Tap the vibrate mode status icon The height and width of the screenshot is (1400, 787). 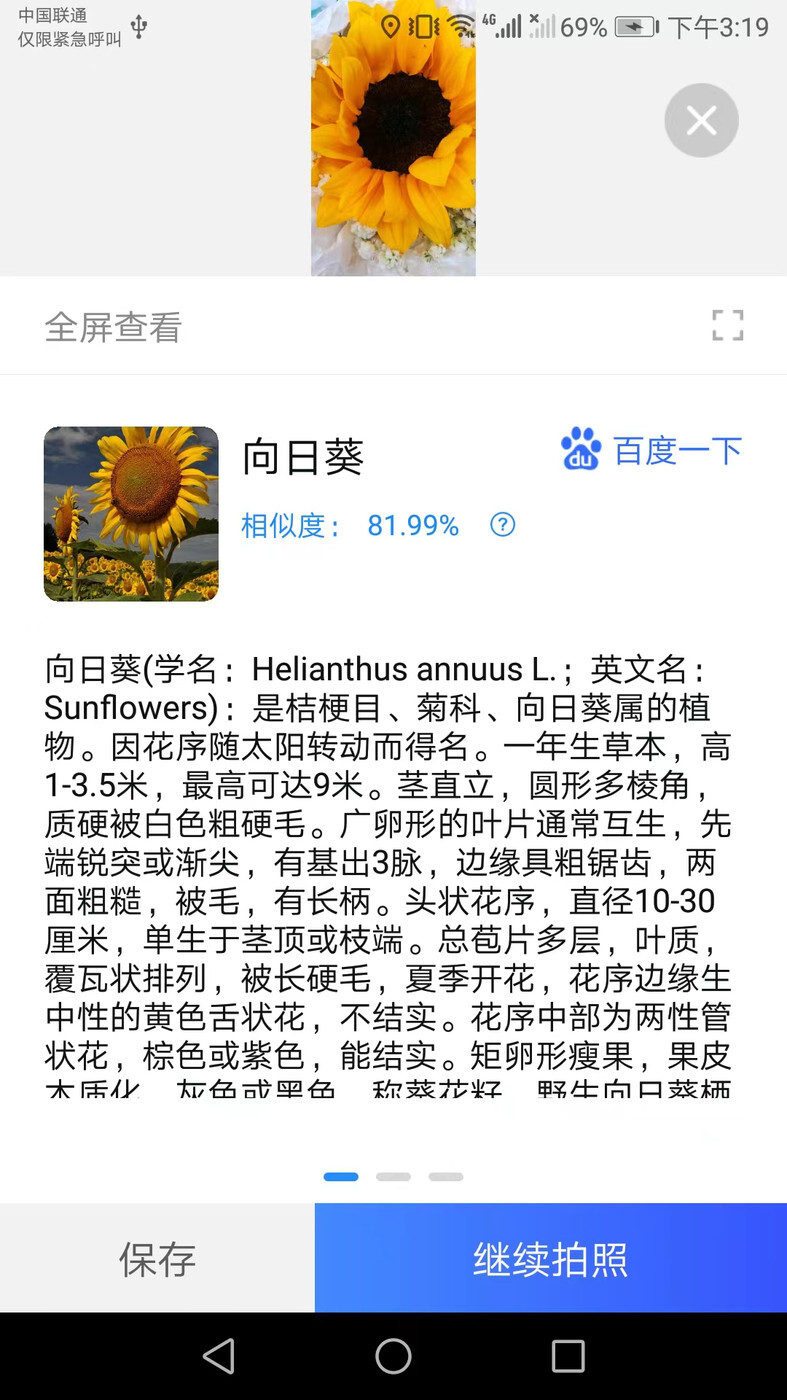click(423, 27)
